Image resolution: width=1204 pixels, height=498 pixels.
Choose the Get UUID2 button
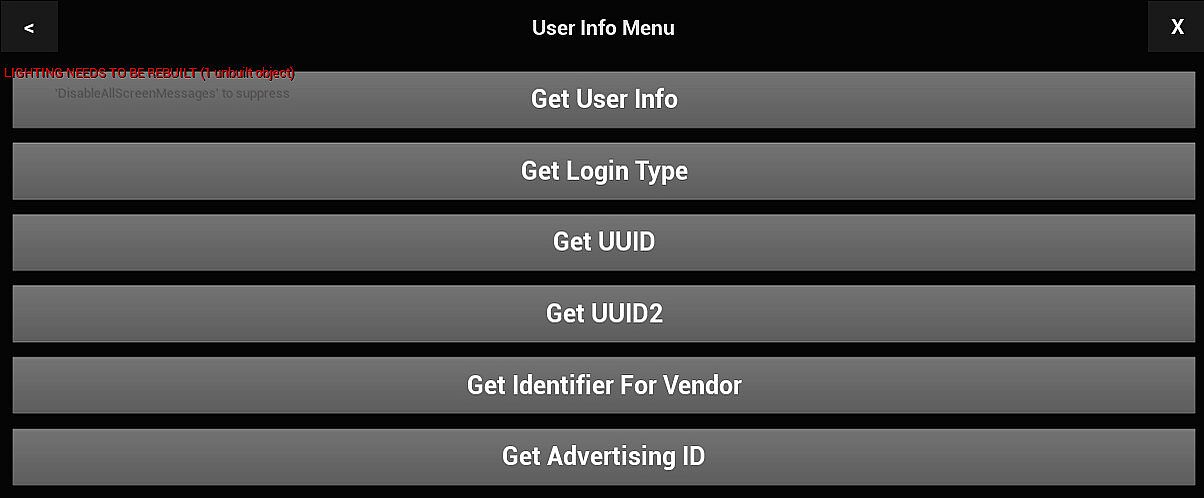tap(603, 314)
